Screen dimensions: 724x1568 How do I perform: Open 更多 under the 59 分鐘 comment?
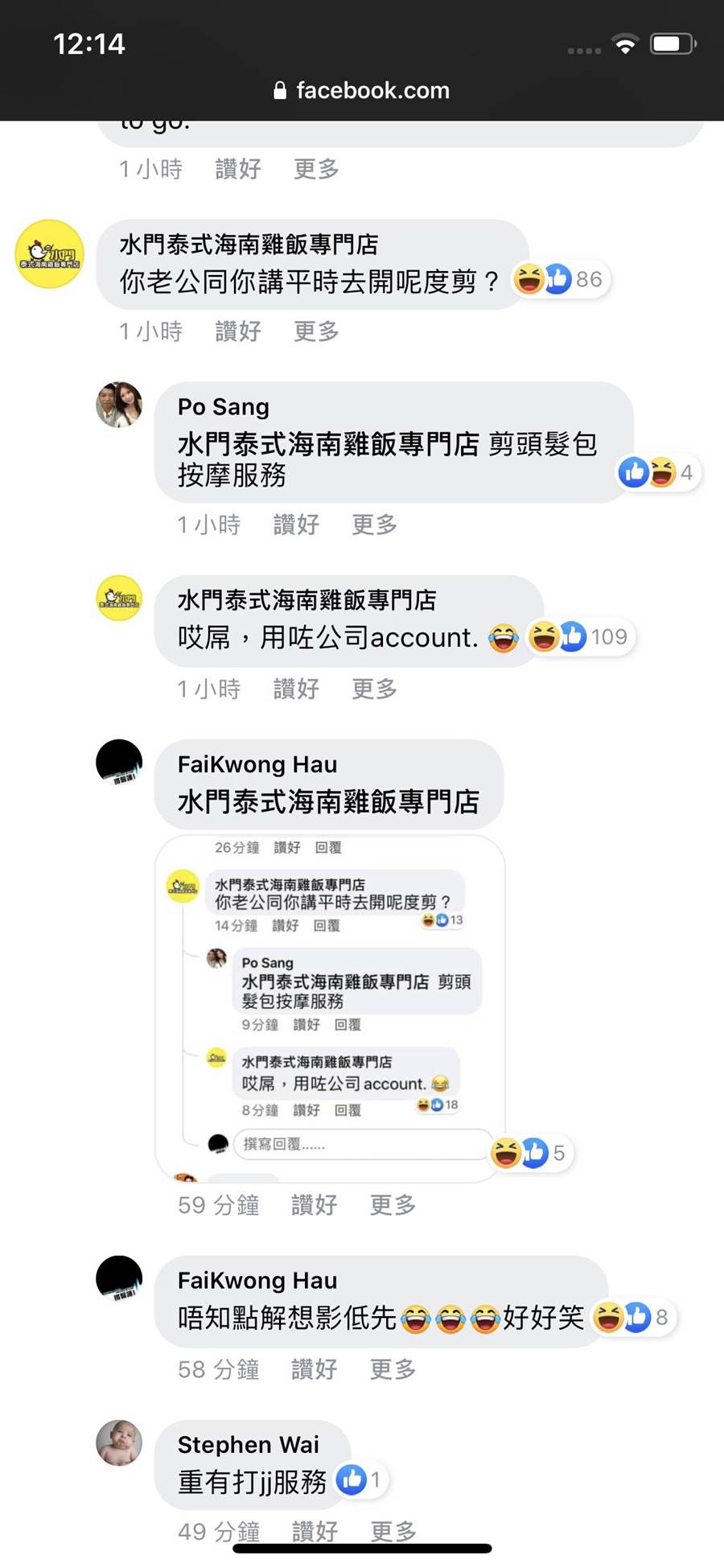point(393,1204)
